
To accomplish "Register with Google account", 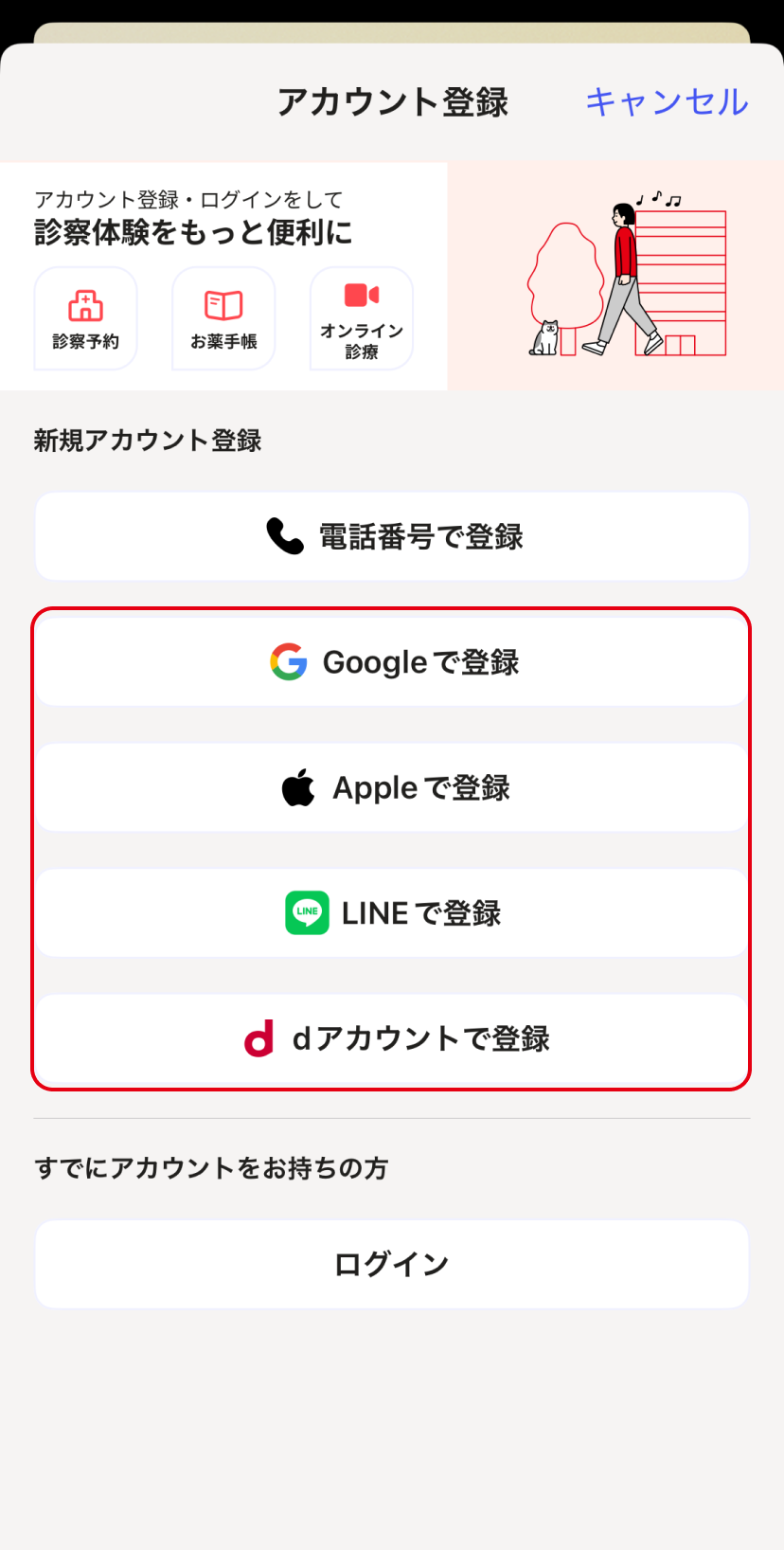I will pos(392,662).
